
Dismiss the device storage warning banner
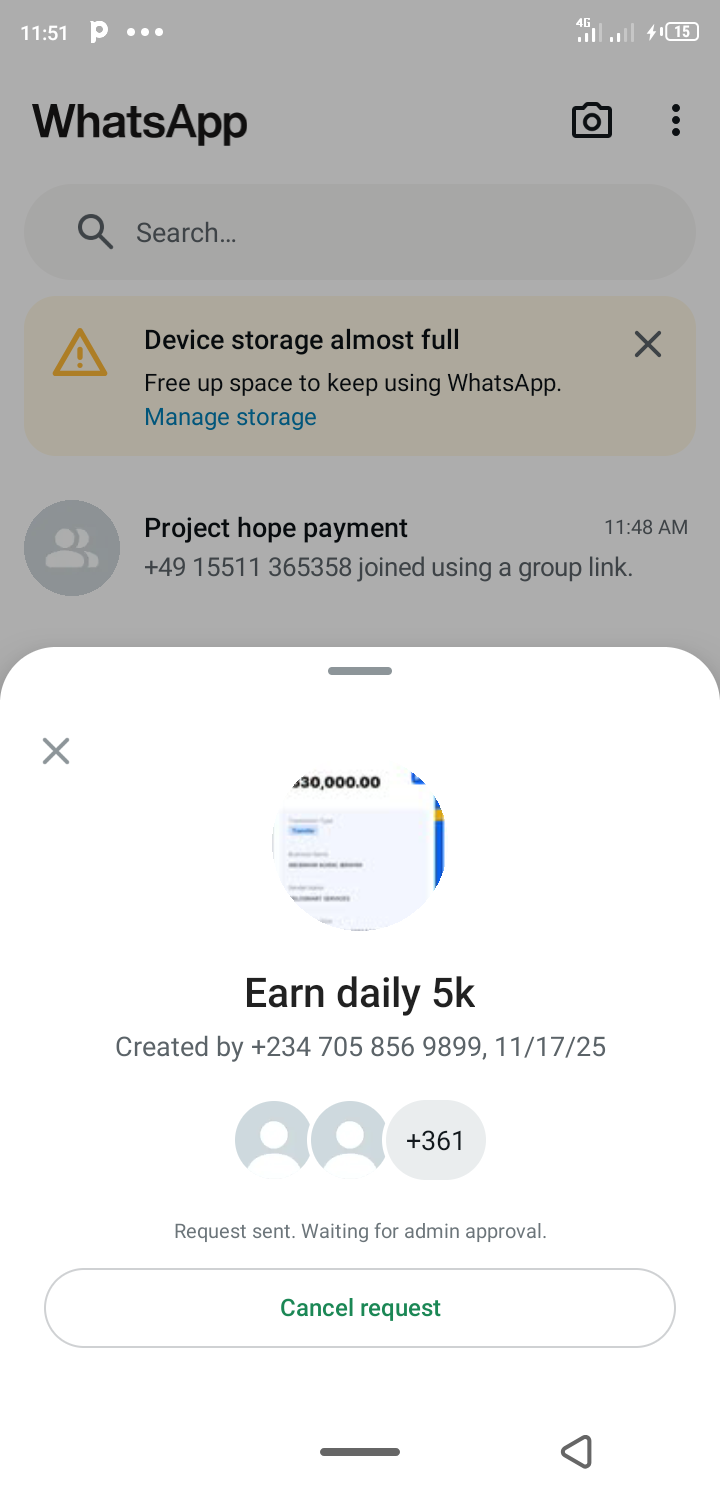(648, 345)
